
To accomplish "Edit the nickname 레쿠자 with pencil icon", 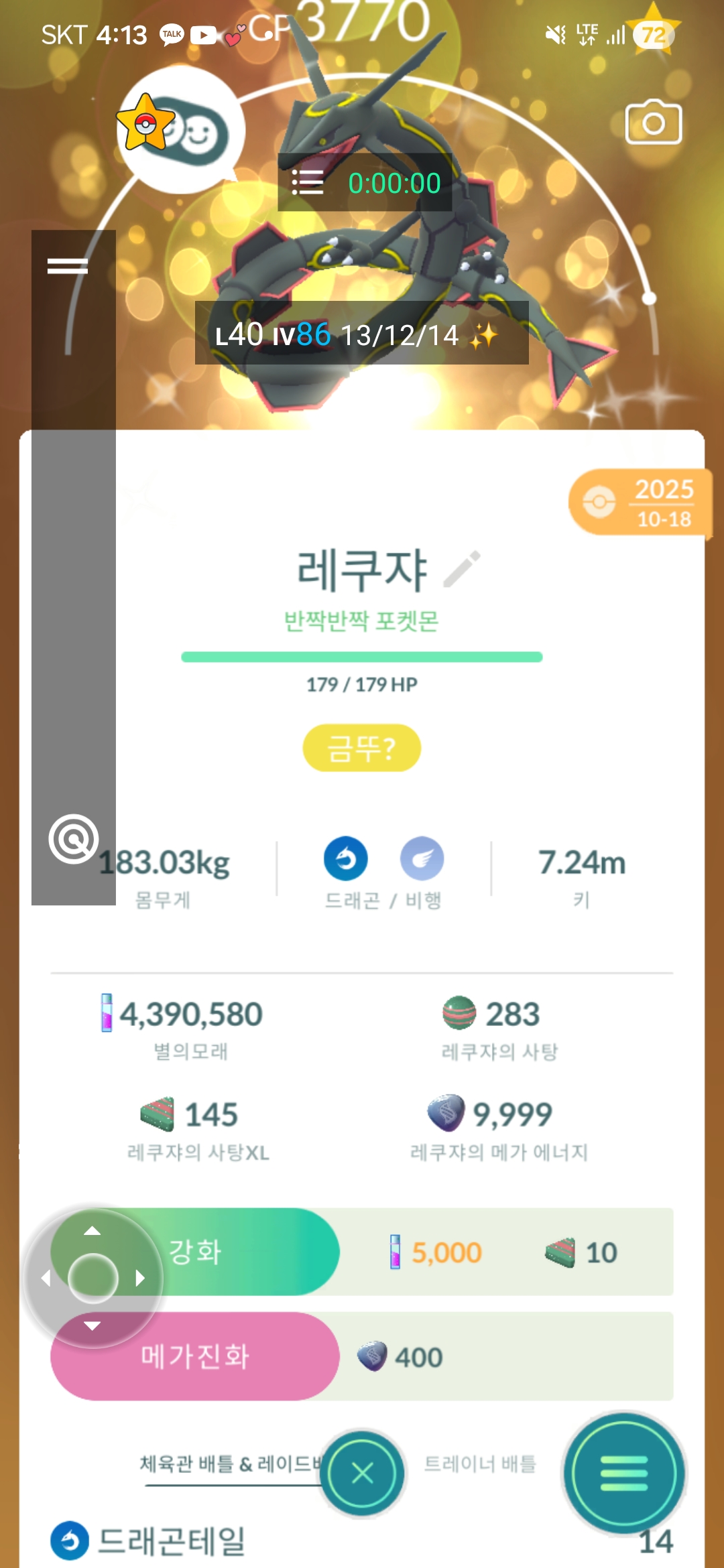I will 463,570.
